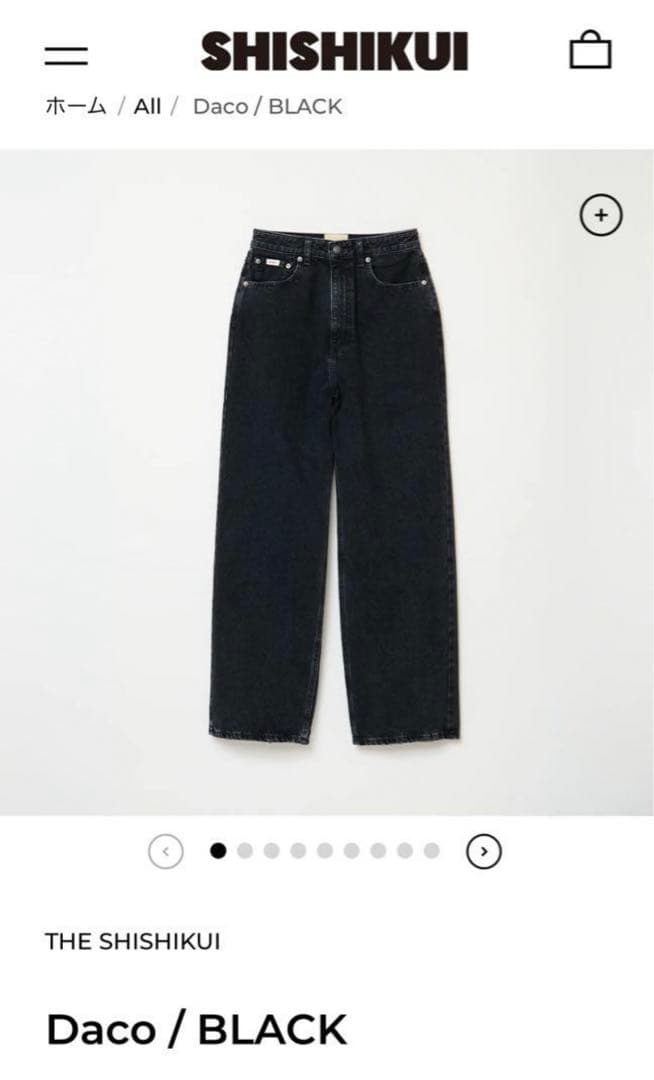Jump to the last image dot
This screenshot has width=654, height=1080.
click(431, 851)
